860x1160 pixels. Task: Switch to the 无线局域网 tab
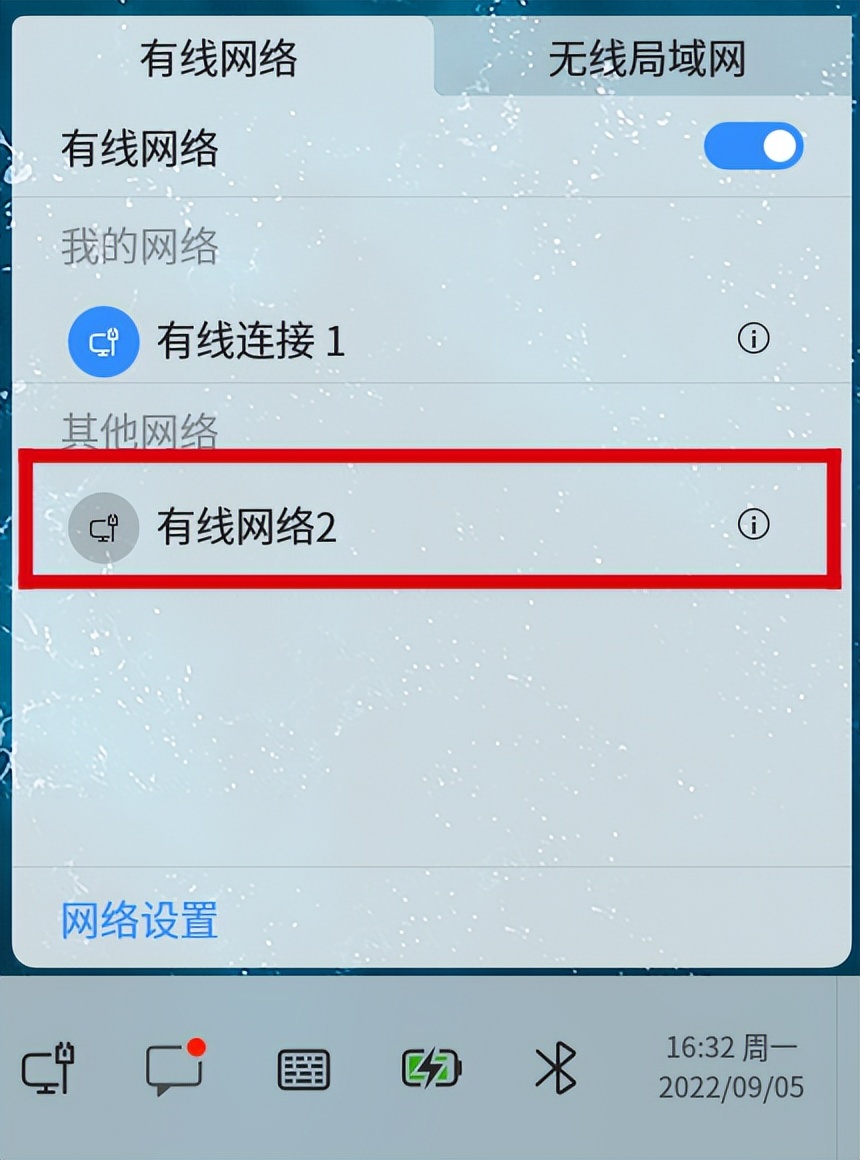(x=648, y=60)
